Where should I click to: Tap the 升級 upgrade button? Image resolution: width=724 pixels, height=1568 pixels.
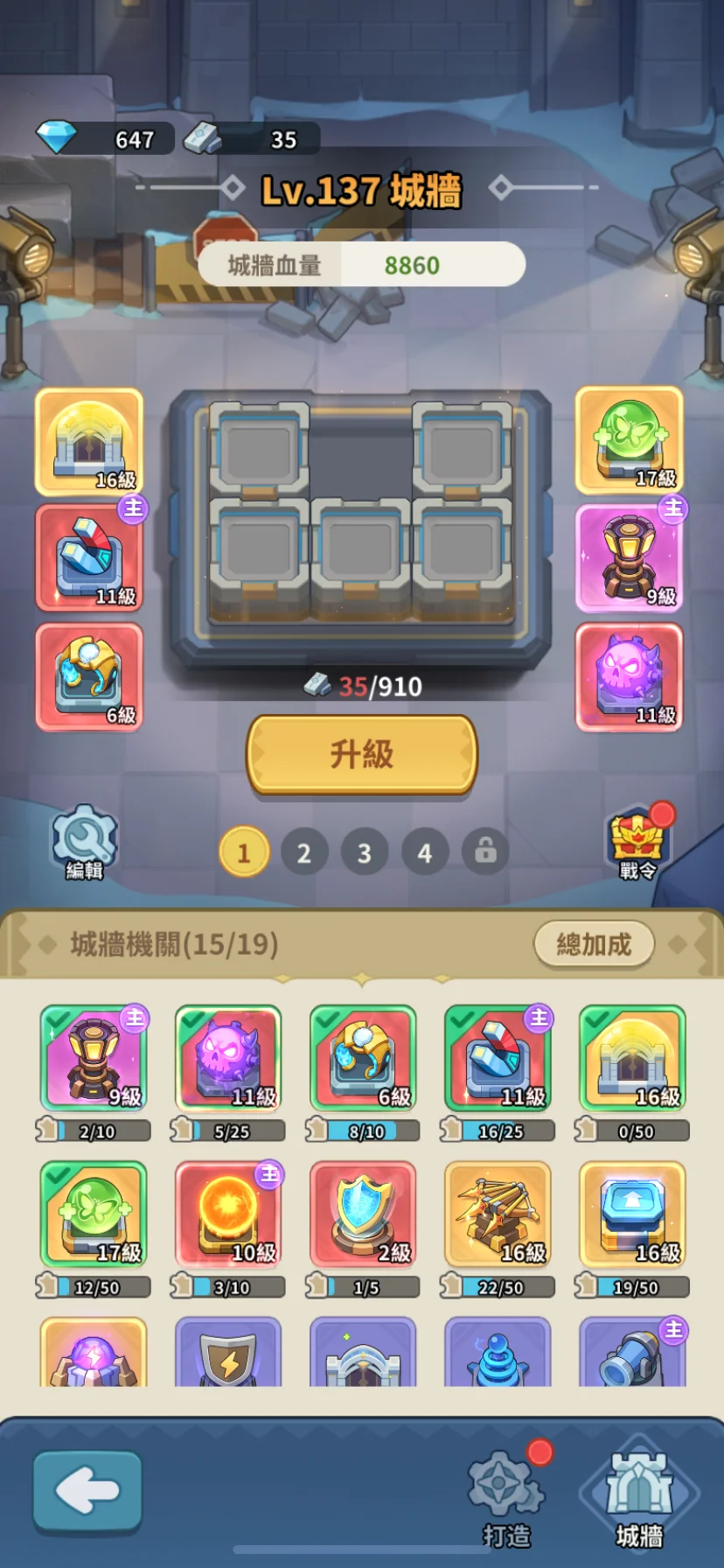361,753
